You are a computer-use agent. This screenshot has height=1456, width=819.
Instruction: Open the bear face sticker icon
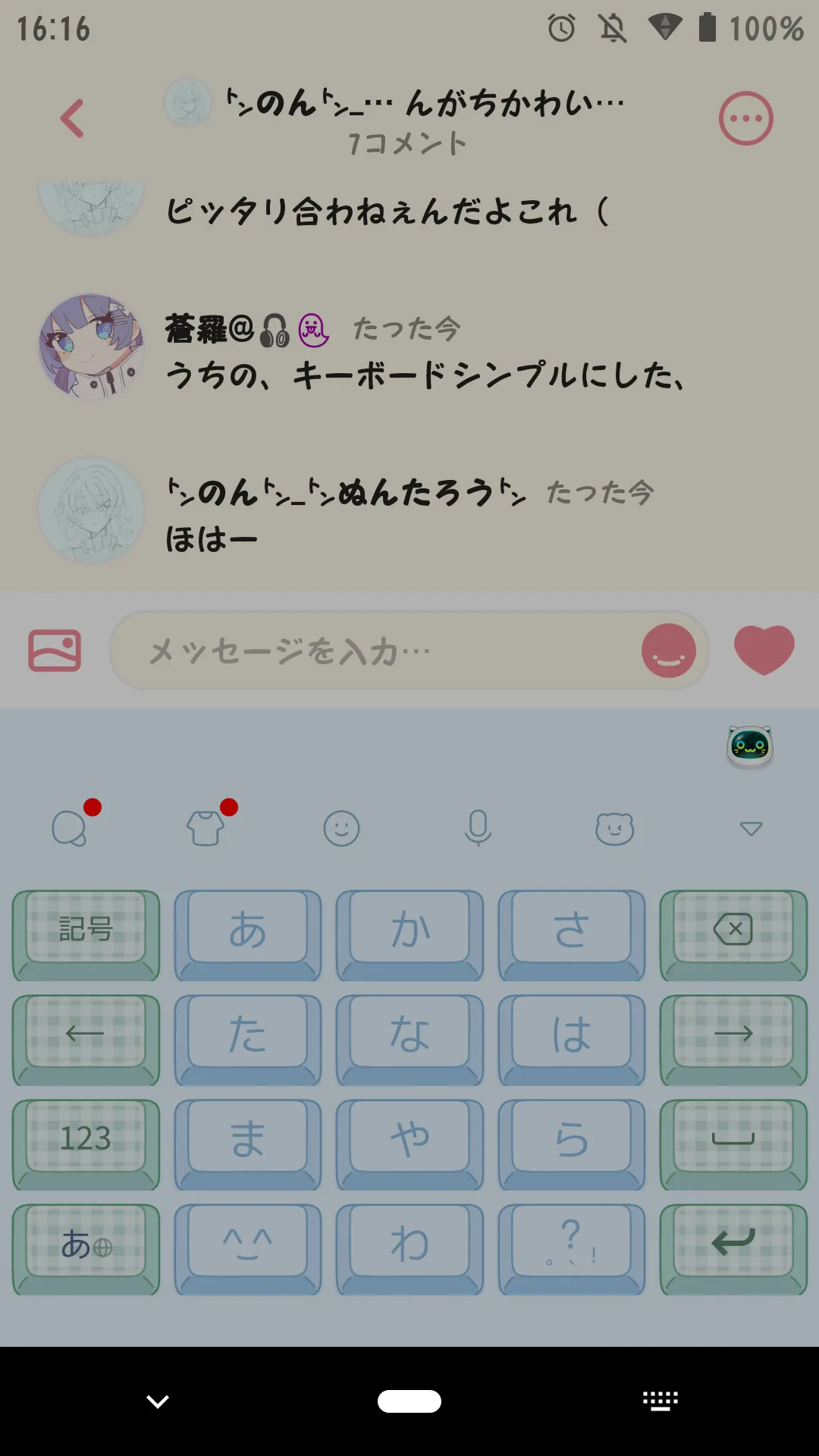click(614, 828)
